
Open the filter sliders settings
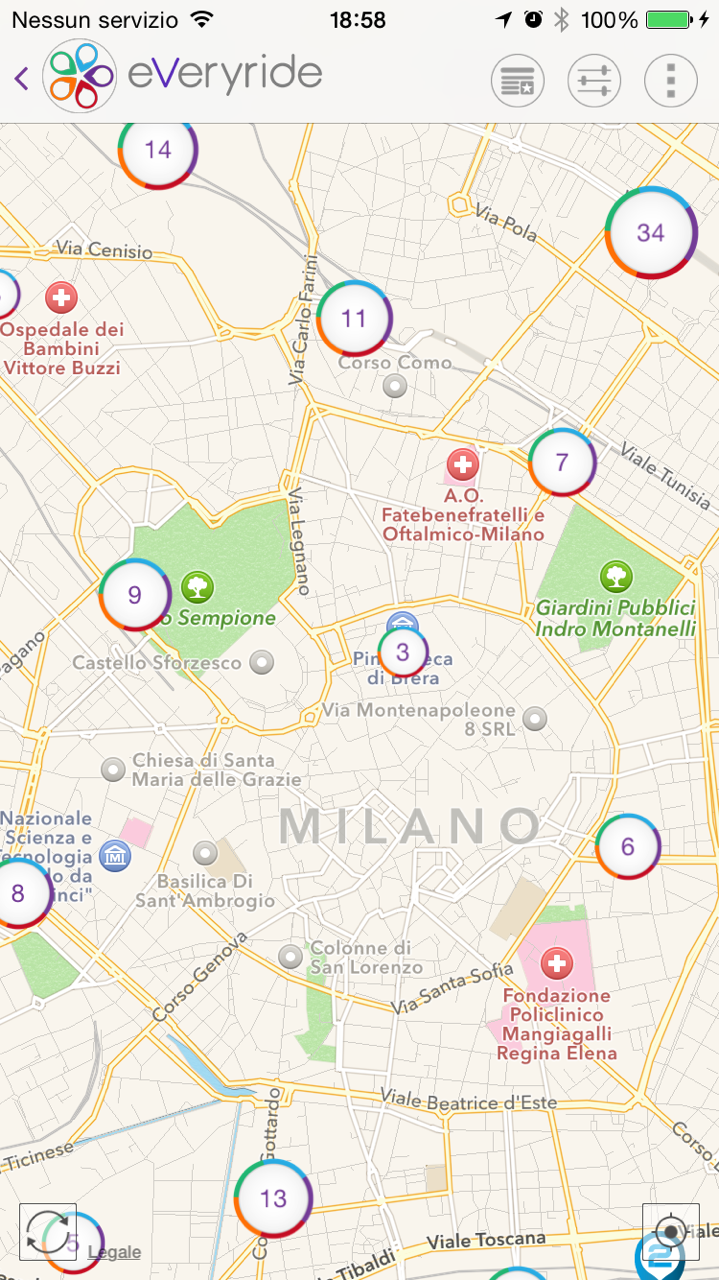click(x=594, y=79)
